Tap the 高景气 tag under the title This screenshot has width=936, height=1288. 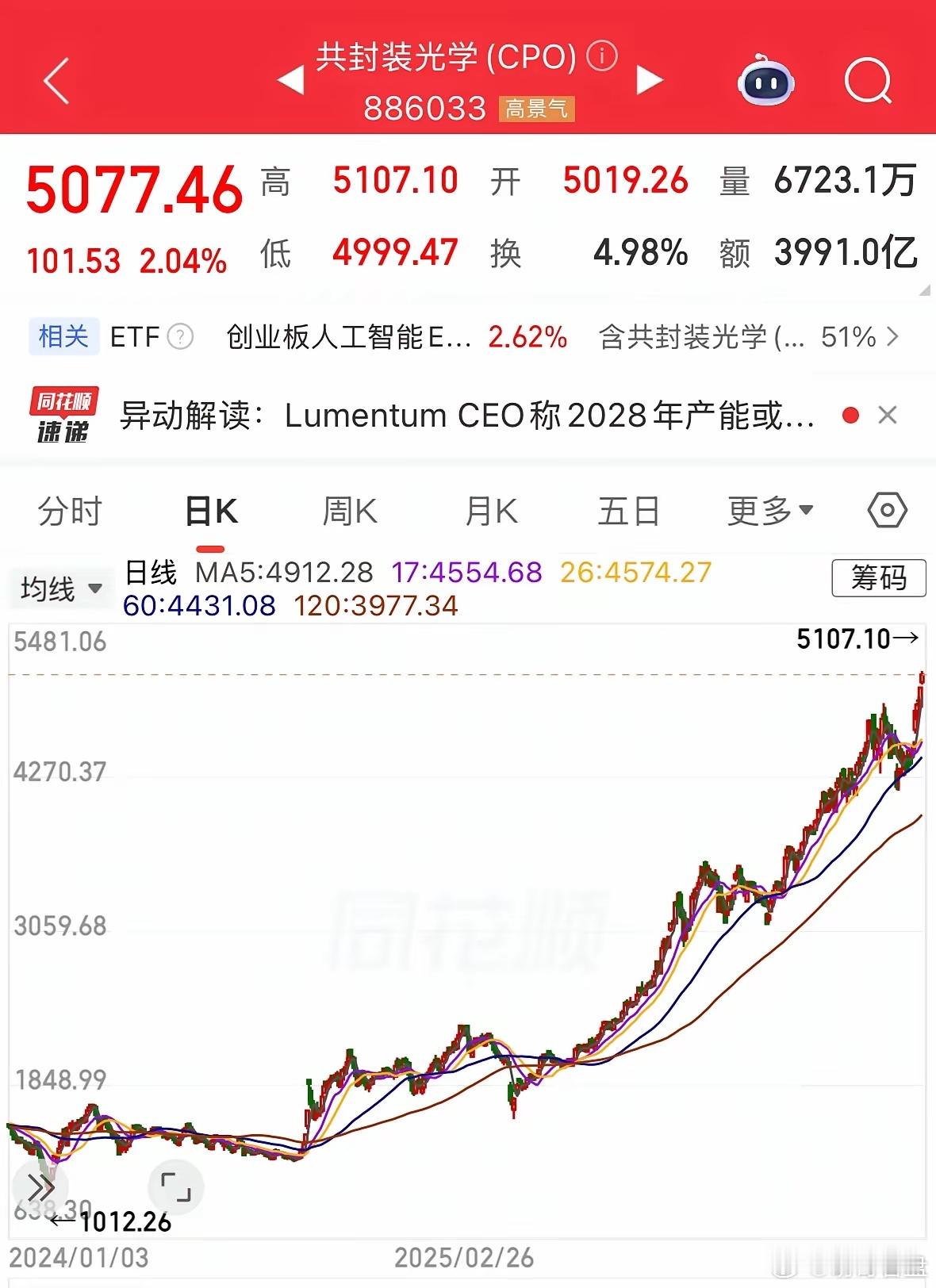coord(536,109)
